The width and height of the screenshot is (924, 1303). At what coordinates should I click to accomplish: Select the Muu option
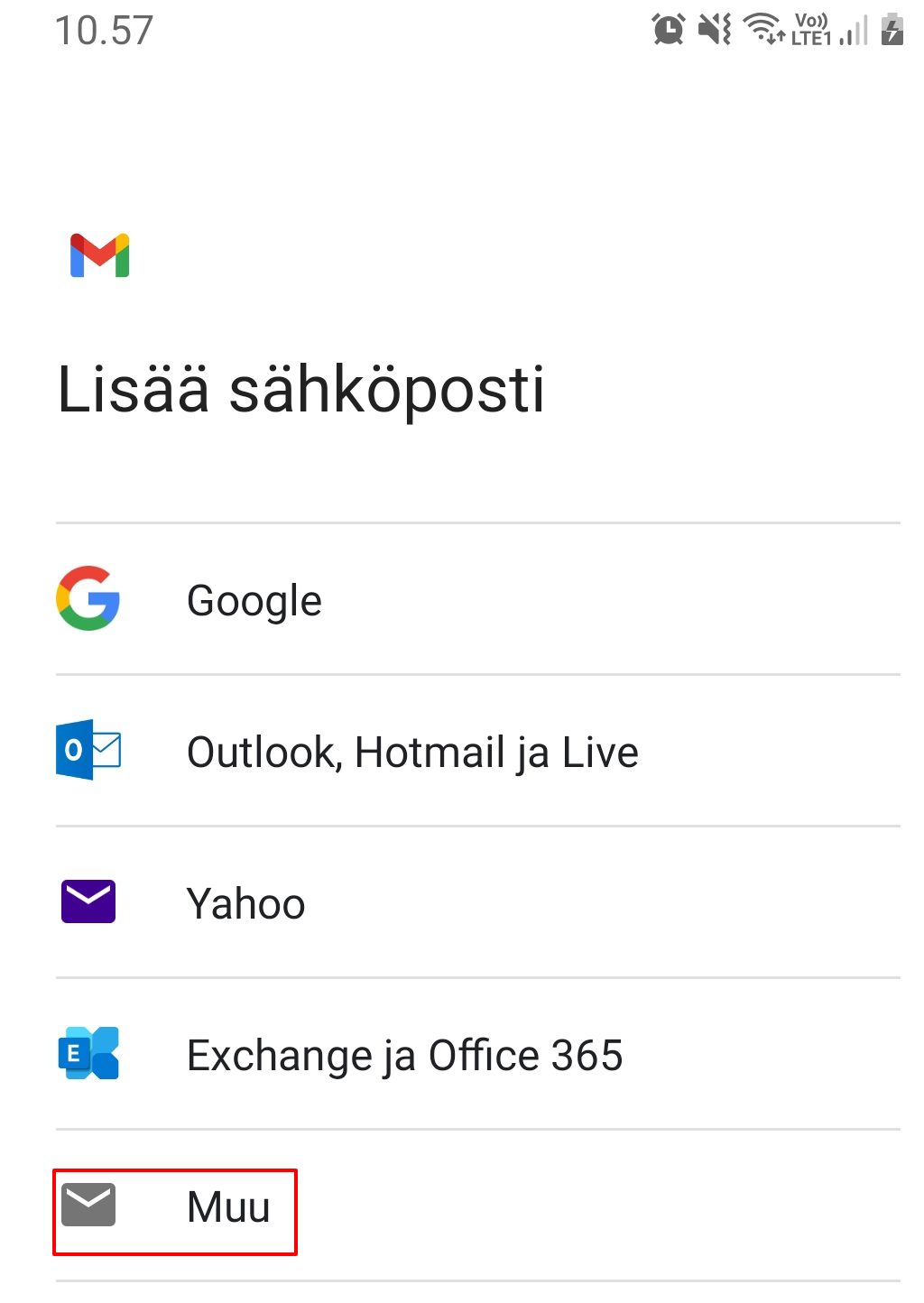pos(227,1207)
